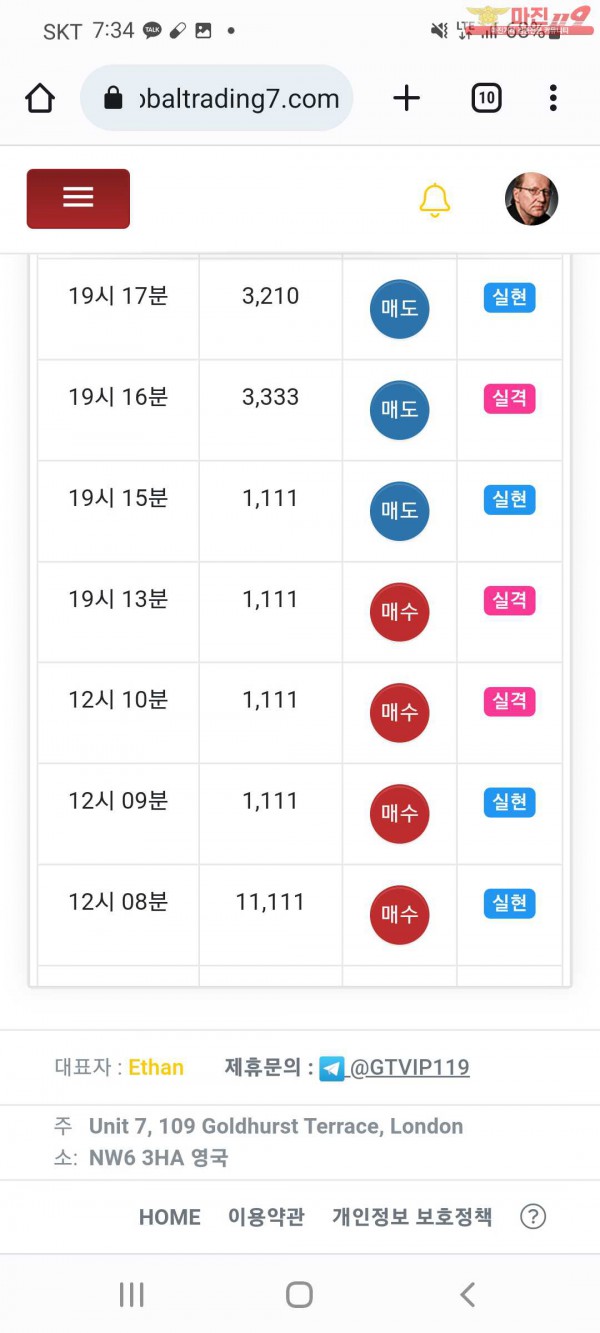Open recent apps from navigation bar
The image size is (600, 1333).
(131, 1295)
